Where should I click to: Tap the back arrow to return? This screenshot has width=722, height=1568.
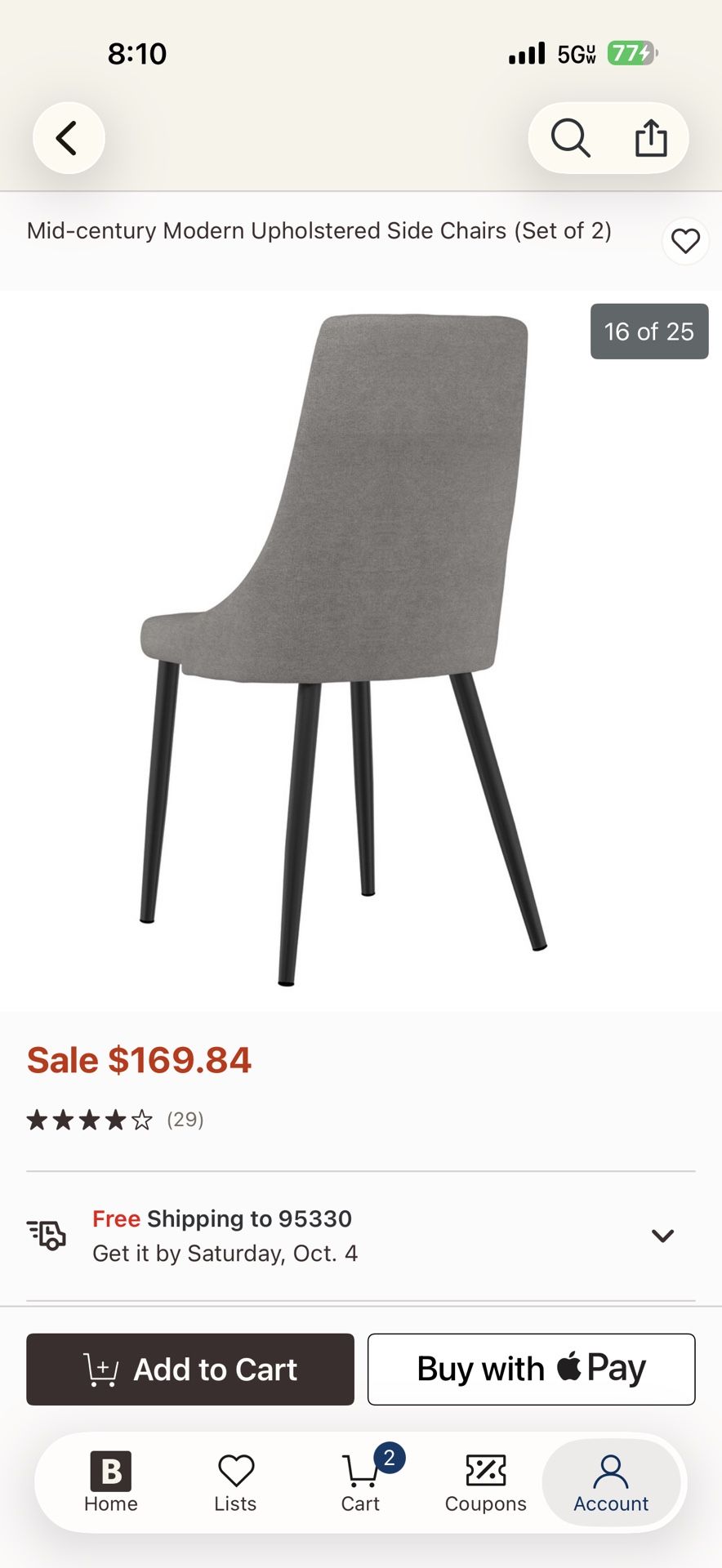[x=69, y=138]
